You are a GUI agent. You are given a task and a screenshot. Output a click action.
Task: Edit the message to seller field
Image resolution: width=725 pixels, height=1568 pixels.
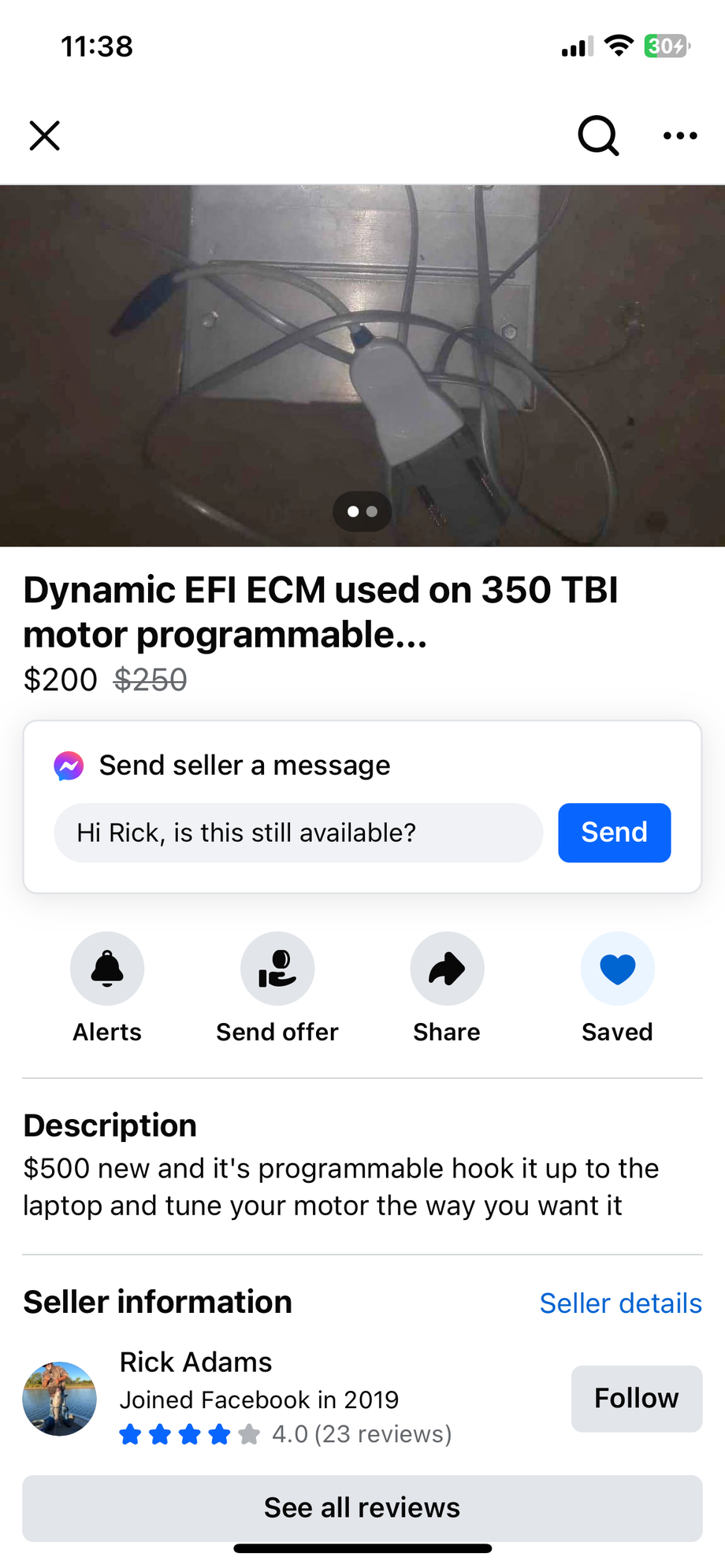click(x=298, y=832)
